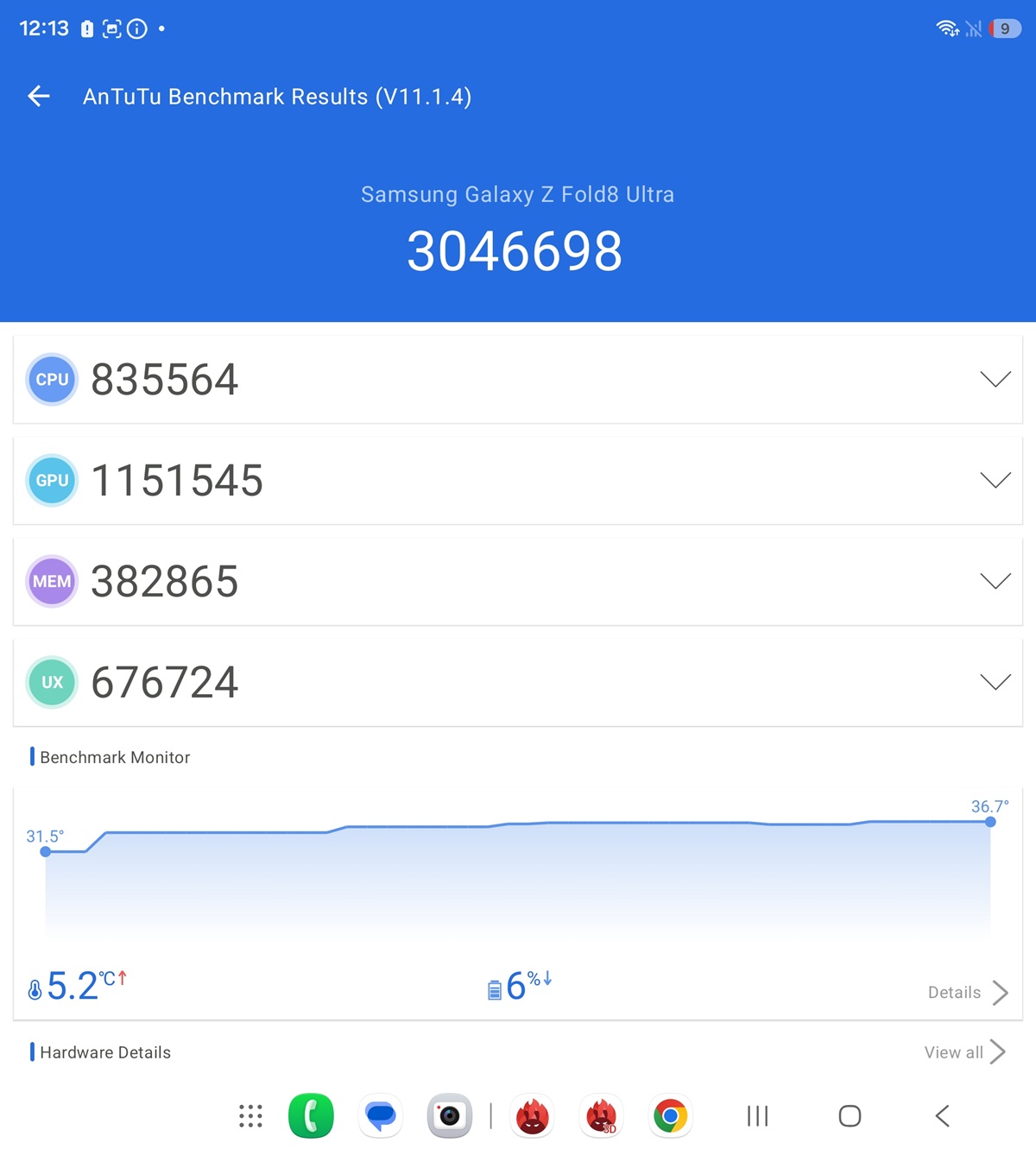This screenshot has height=1149, width=1036.
Task: Launch the Phone app from taskbar
Action: tap(311, 1116)
